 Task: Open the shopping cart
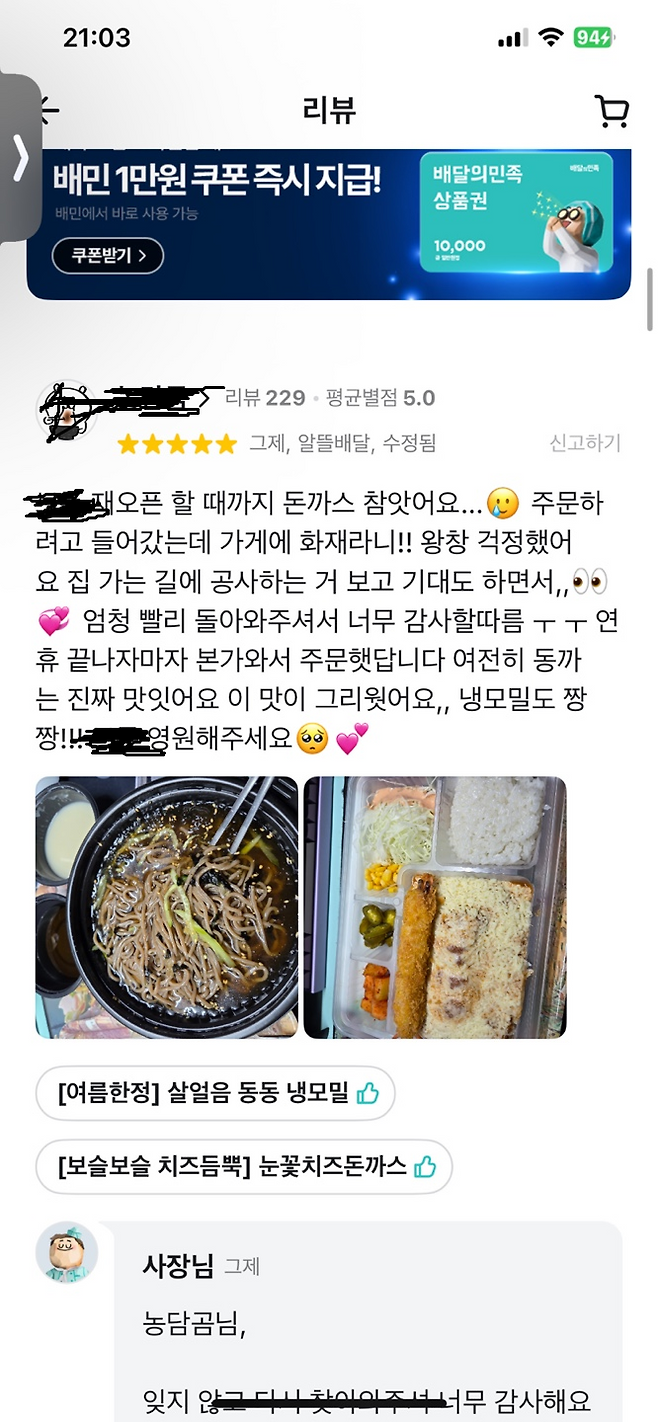coord(611,110)
